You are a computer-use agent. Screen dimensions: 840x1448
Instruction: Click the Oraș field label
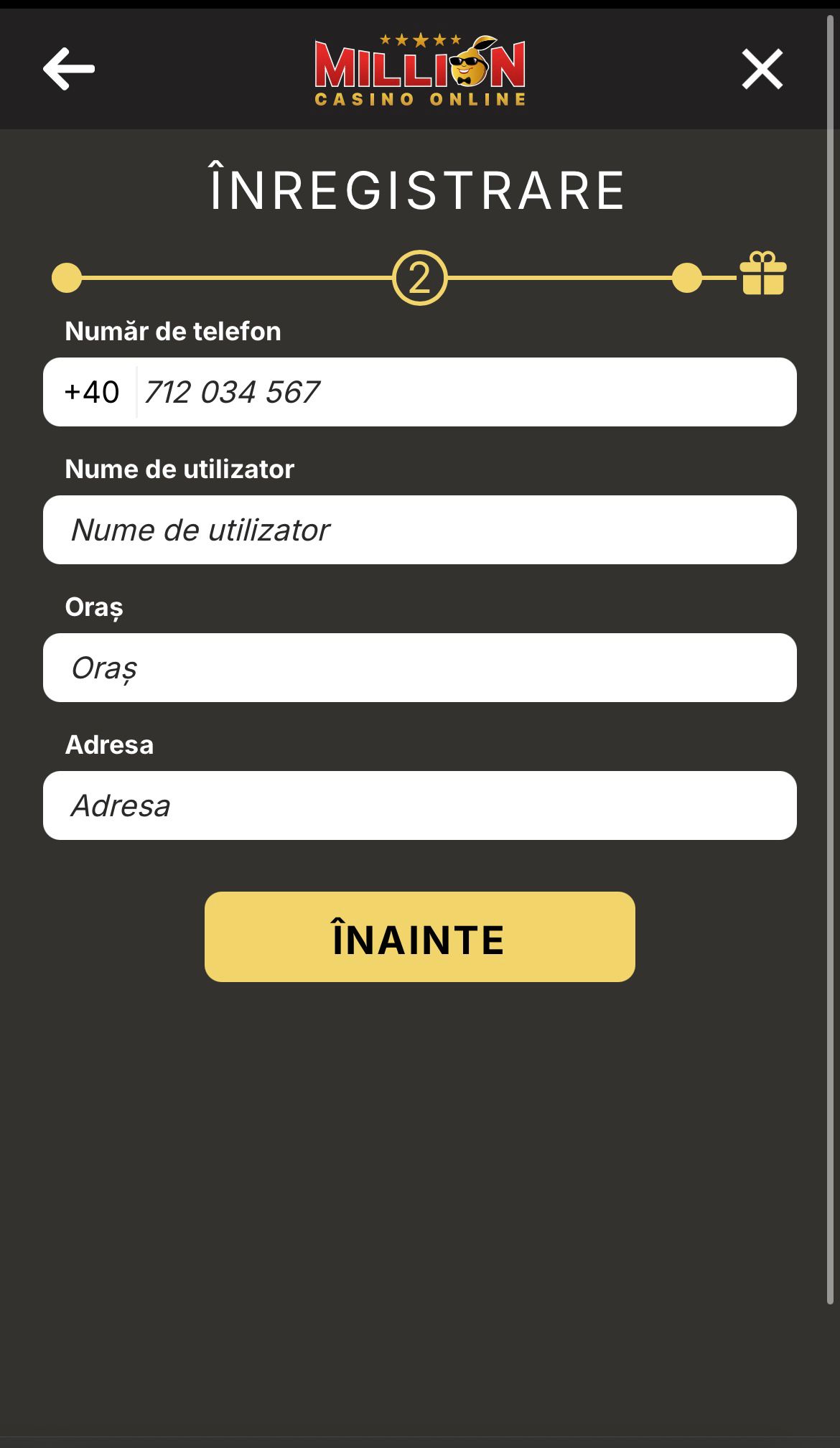pyautogui.click(x=94, y=607)
